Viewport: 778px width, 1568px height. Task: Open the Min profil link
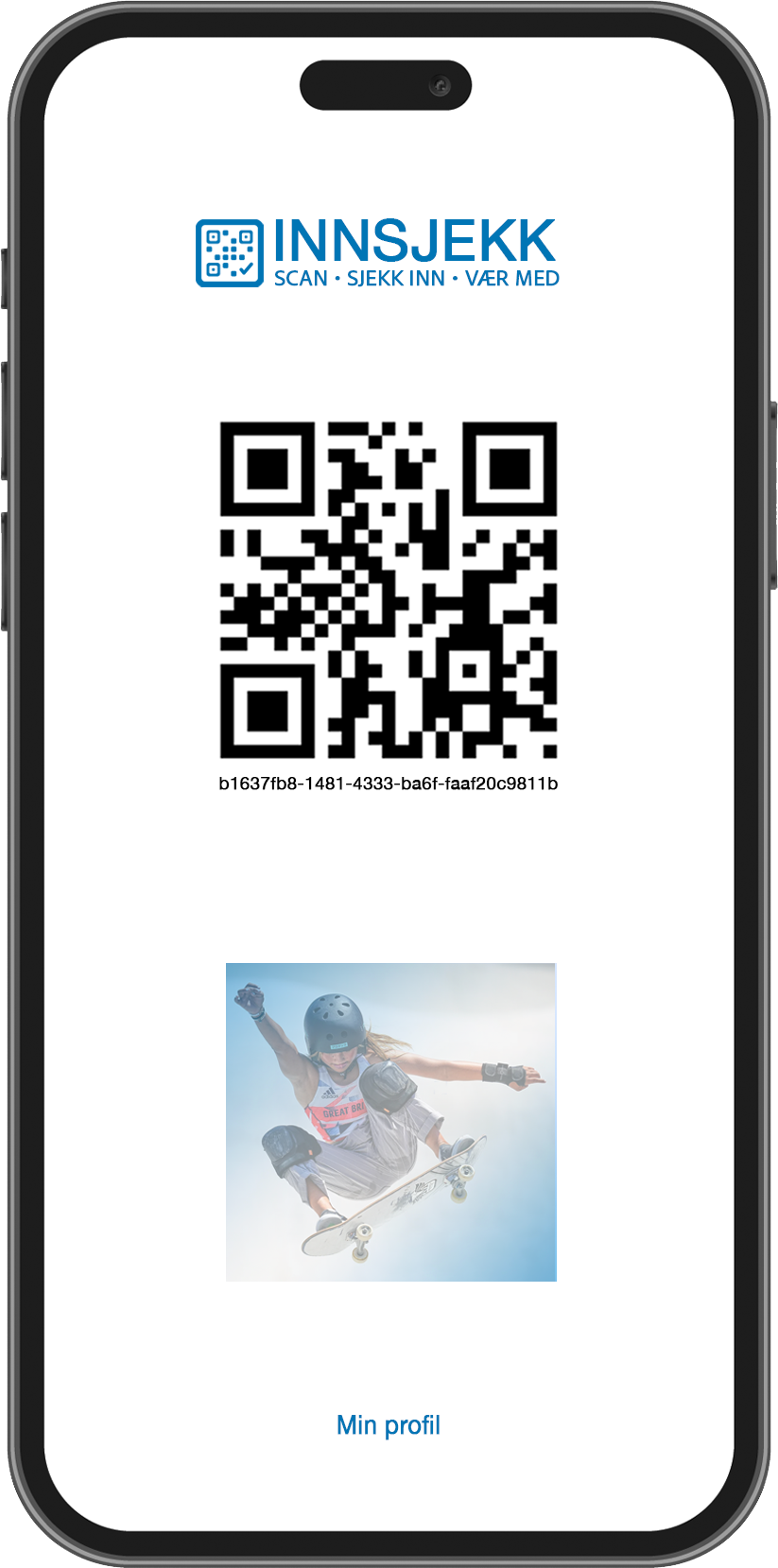389,1425
